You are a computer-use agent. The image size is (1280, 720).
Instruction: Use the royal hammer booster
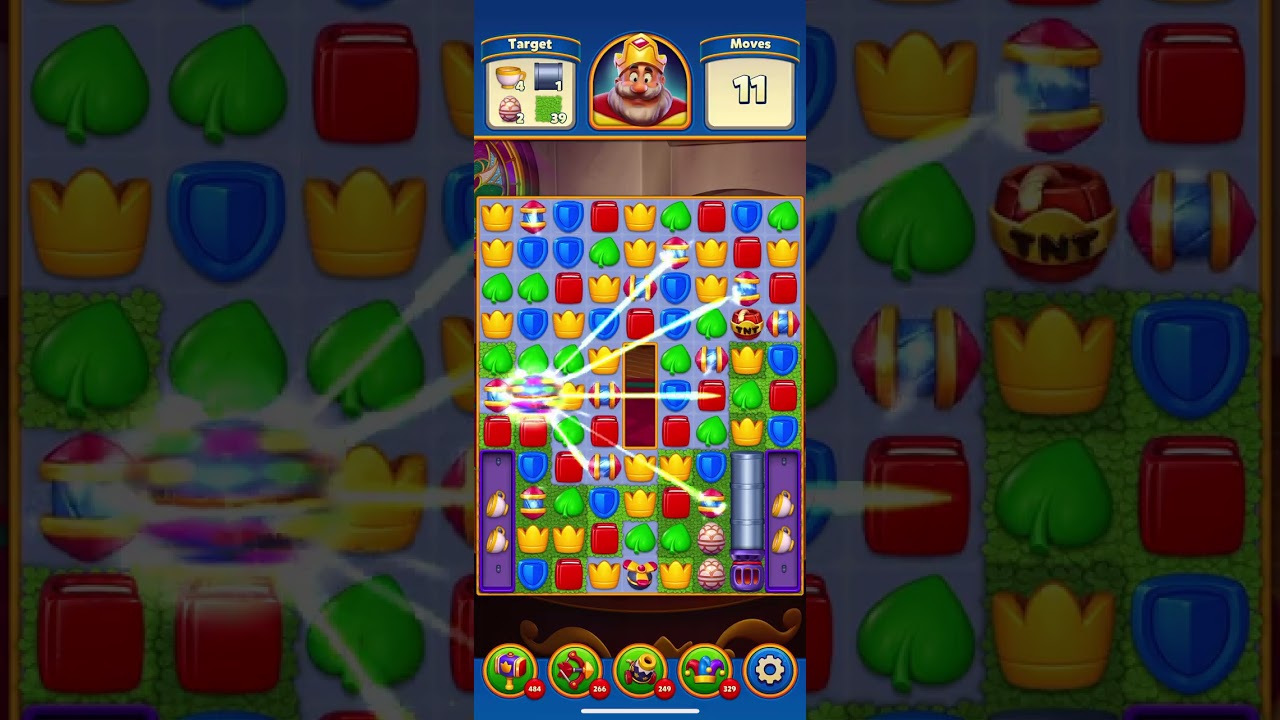tap(509, 669)
